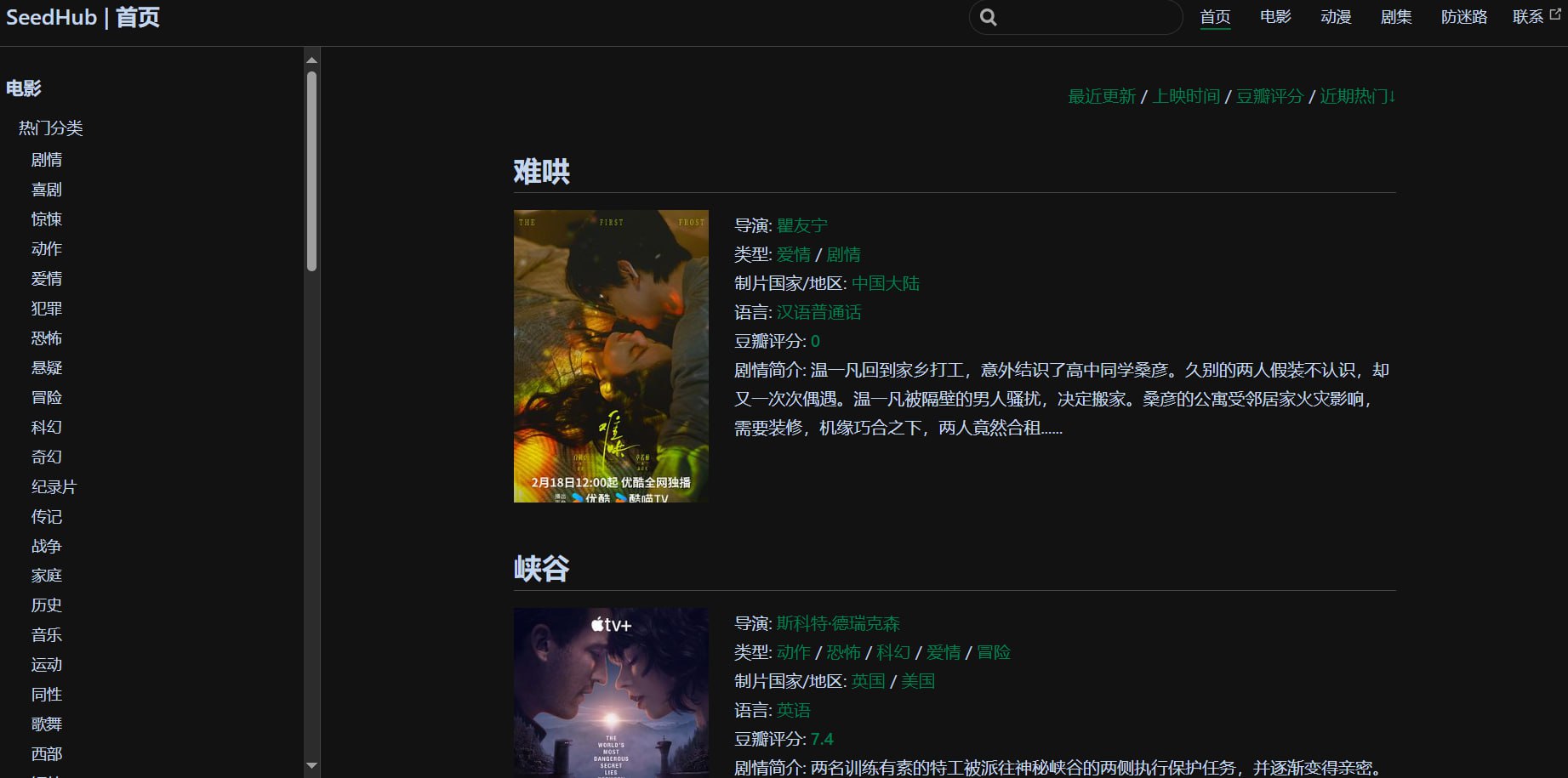Sort by 豆瓣评分
Screen dimensions: 1568x778
(1269, 96)
